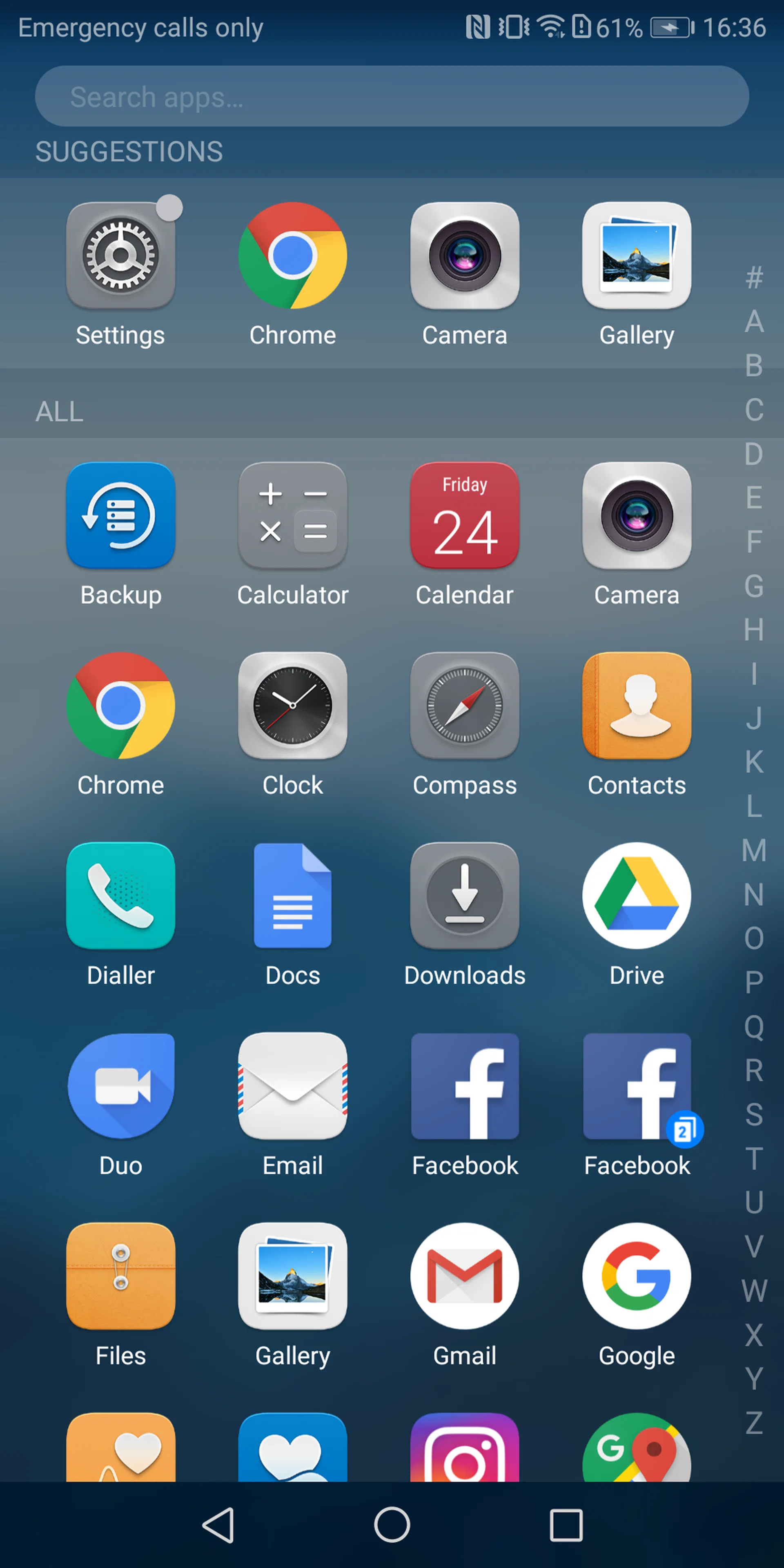The image size is (784, 1568).
Task: Open Google Drive
Action: [x=637, y=895]
